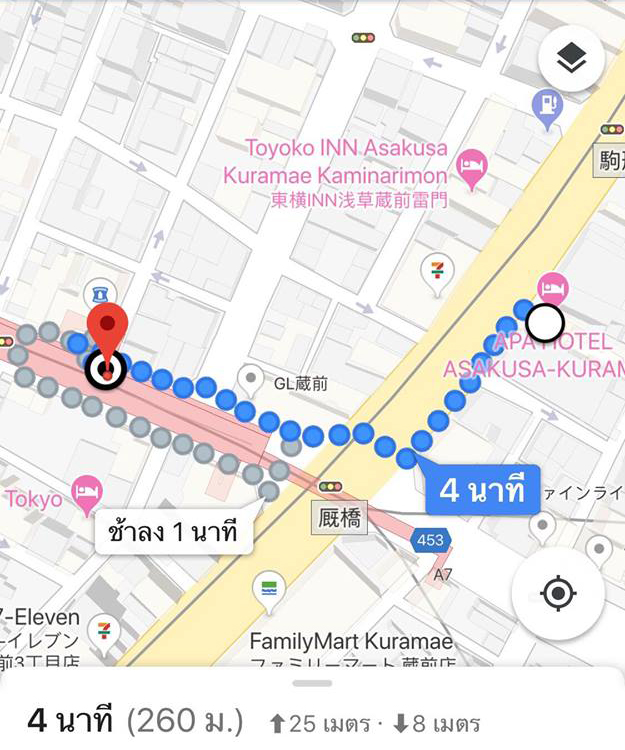Choose the alternate route ช้าลง 1 นาที
Image resolution: width=625 pixels, height=750 pixels.
tap(175, 532)
